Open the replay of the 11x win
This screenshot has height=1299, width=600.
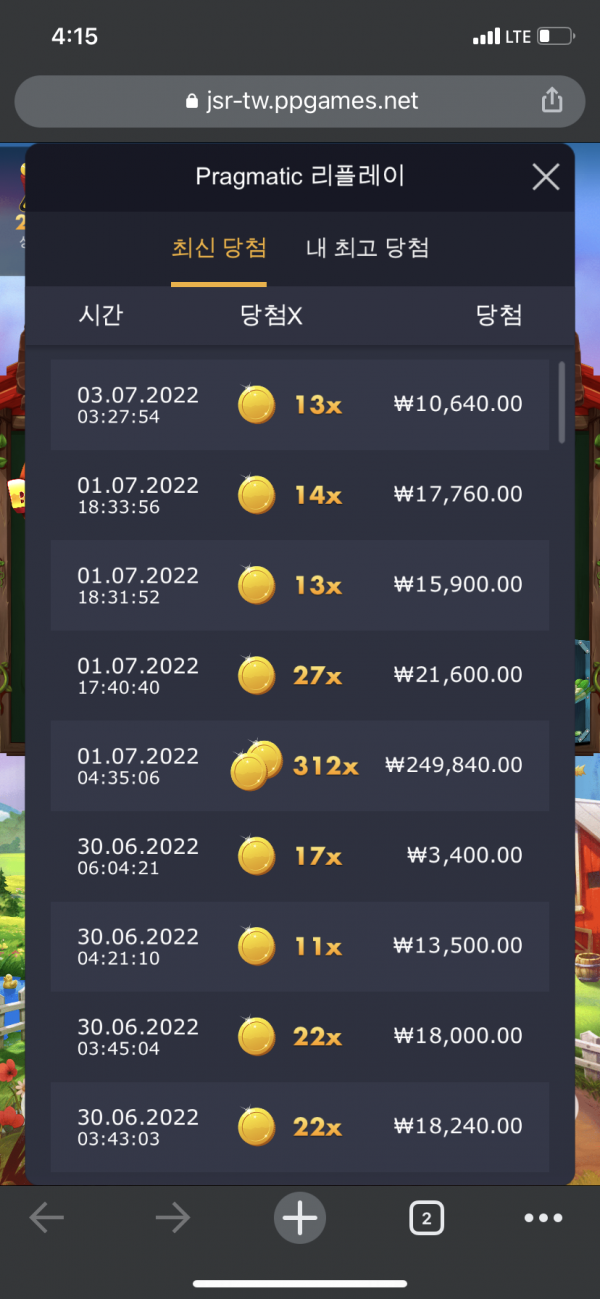tap(300, 946)
